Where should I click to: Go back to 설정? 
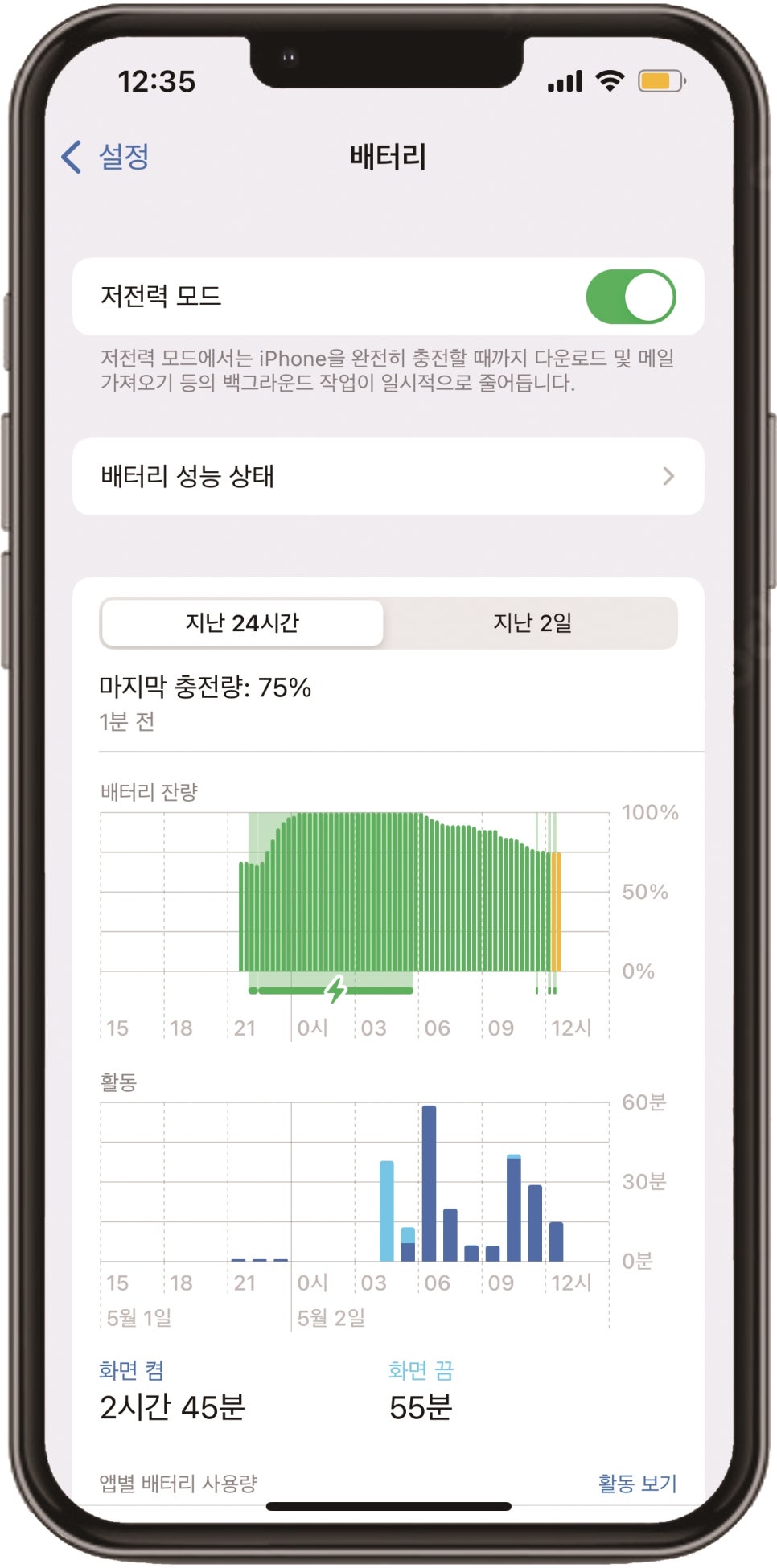105,157
